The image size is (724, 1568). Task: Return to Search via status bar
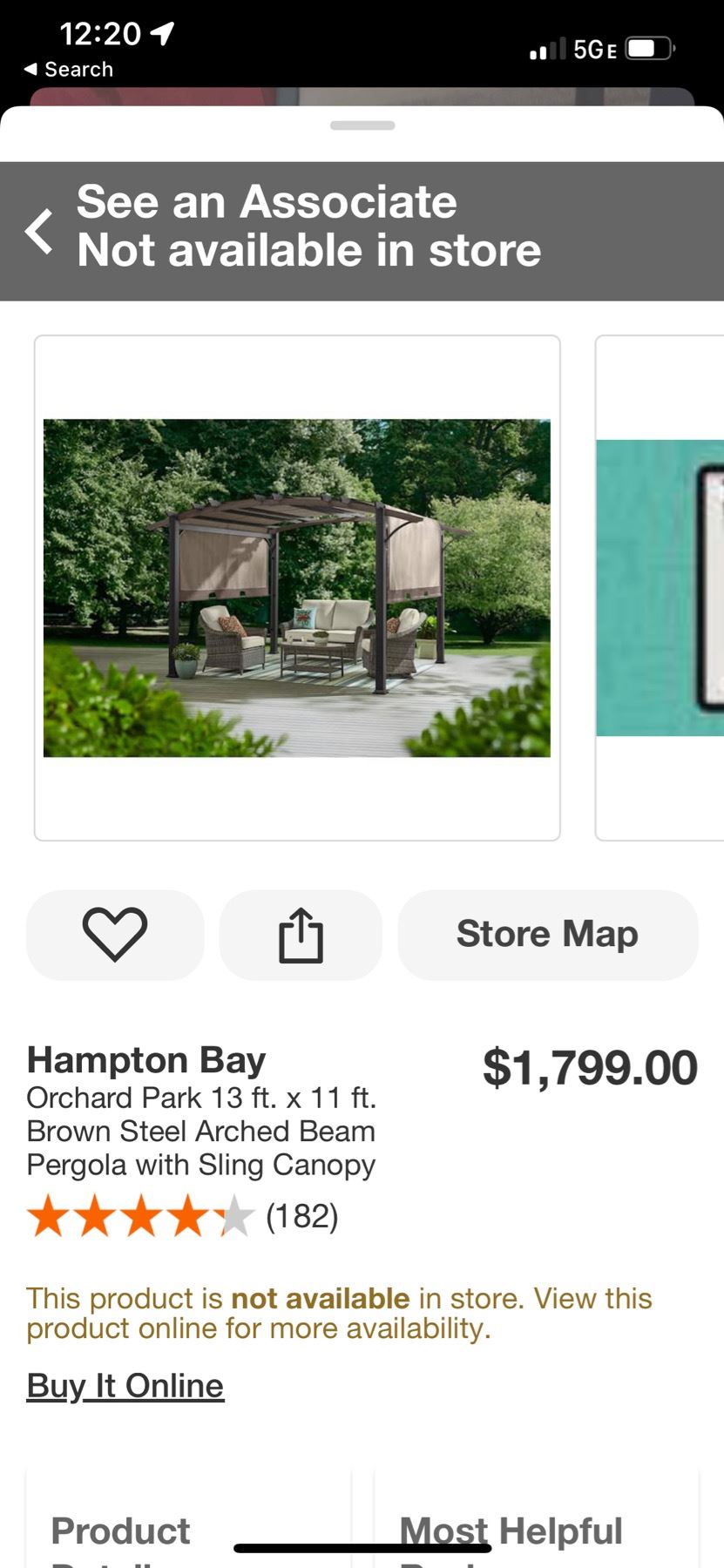coord(69,70)
